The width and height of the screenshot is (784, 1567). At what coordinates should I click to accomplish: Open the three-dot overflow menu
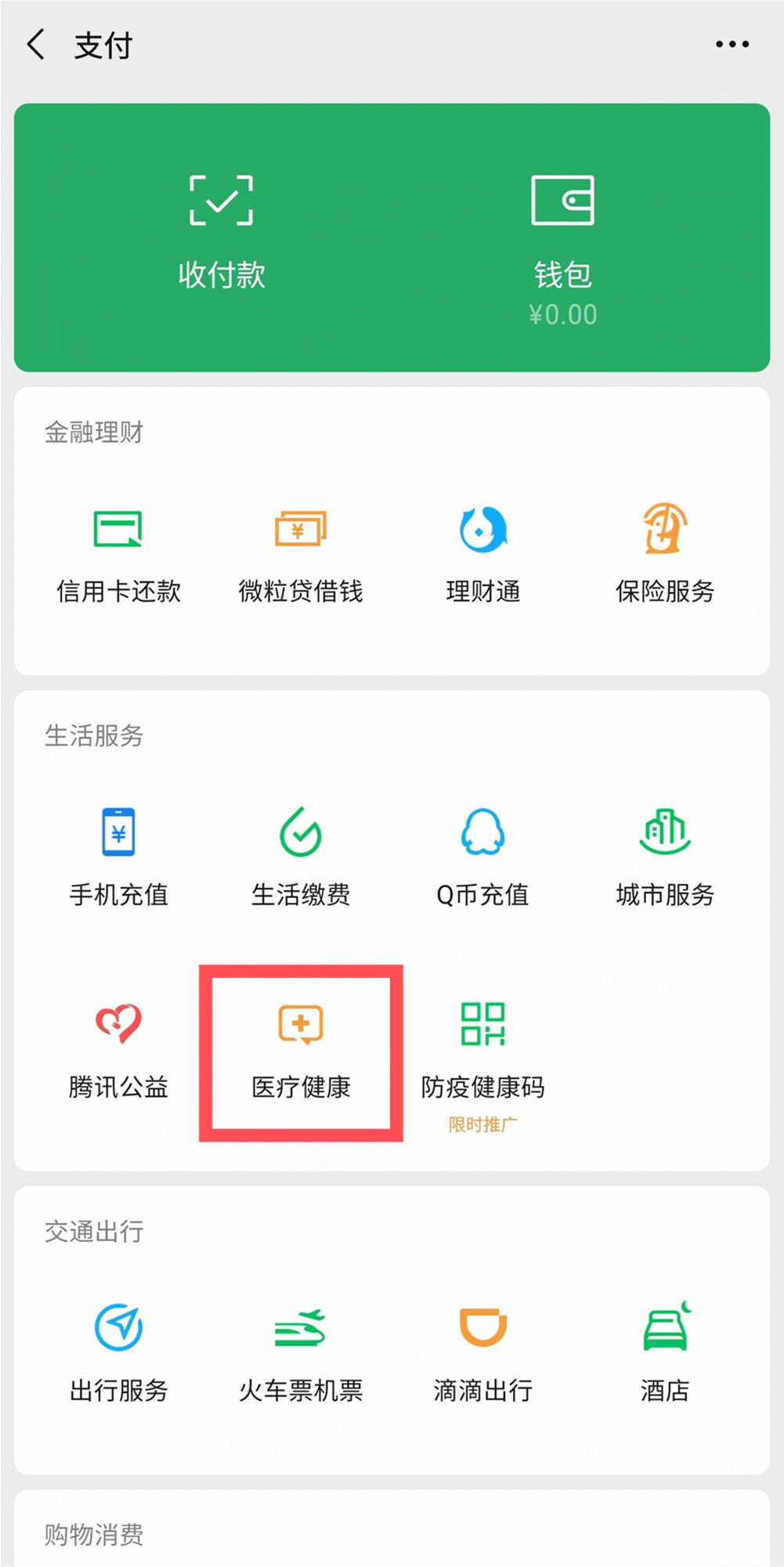tap(732, 45)
